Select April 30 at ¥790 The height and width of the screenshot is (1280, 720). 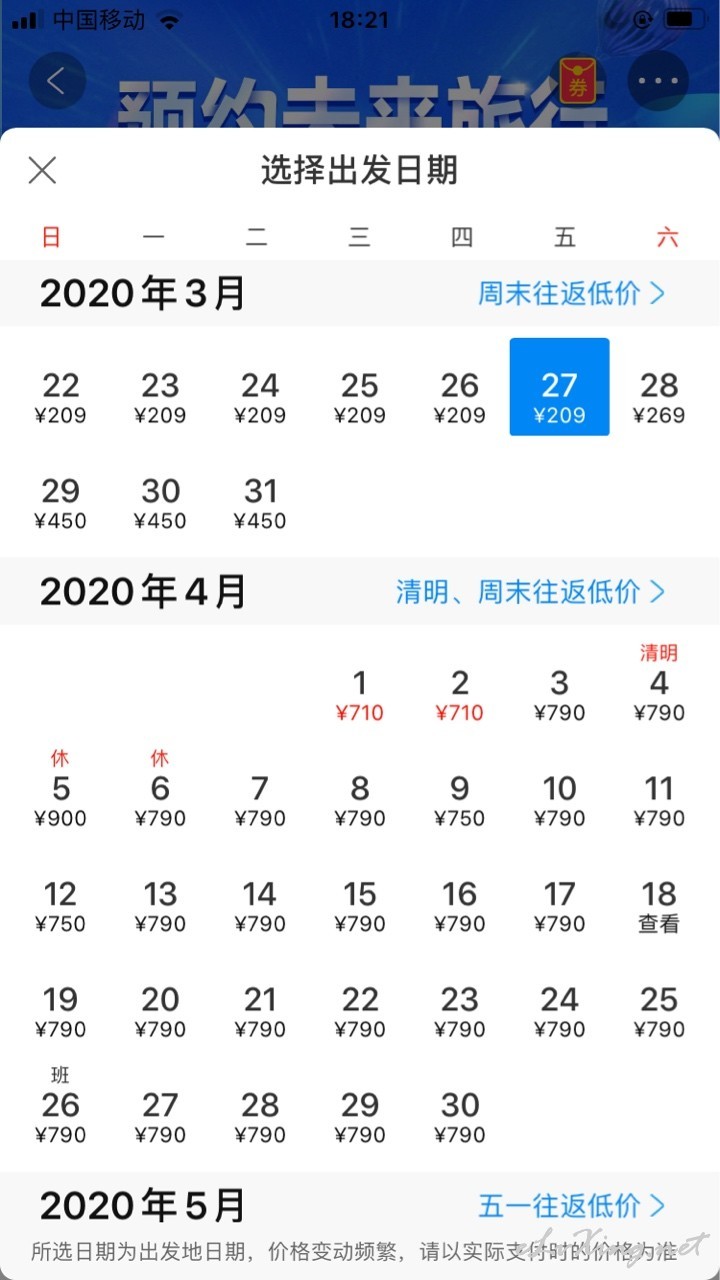pyautogui.click(x=460, y=1117)
